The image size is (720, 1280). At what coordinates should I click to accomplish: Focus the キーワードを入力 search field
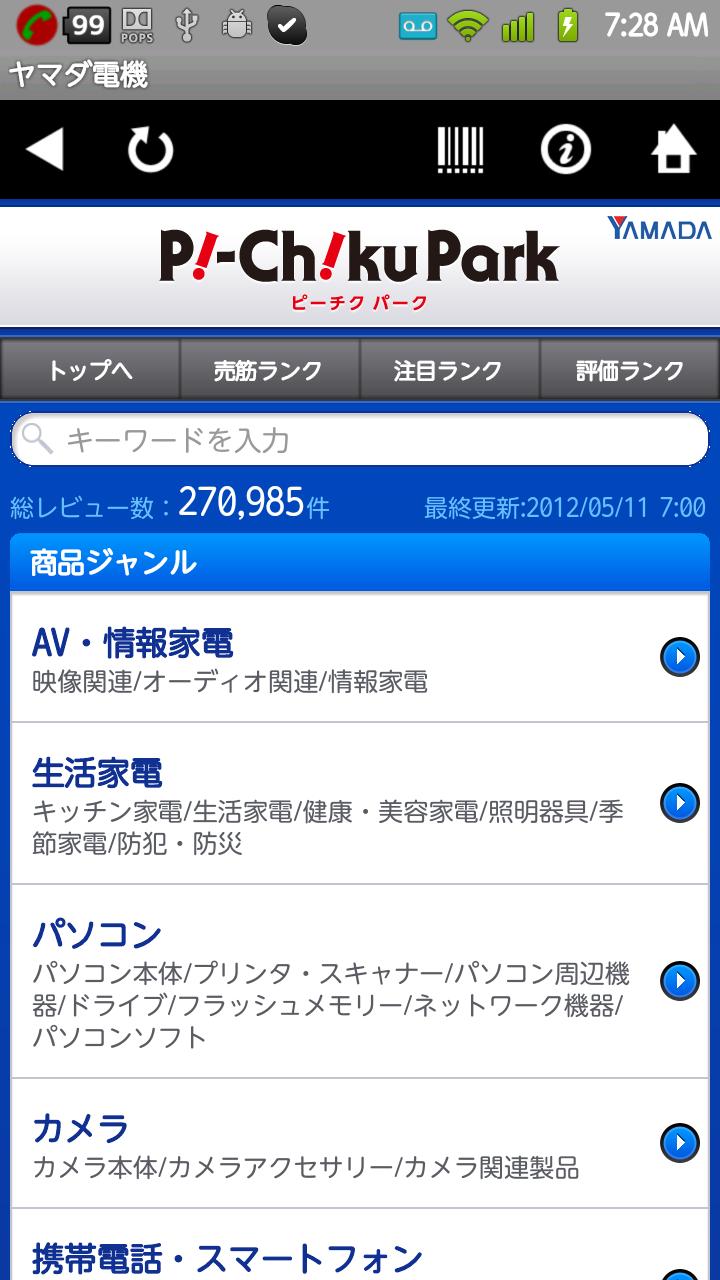360,440
